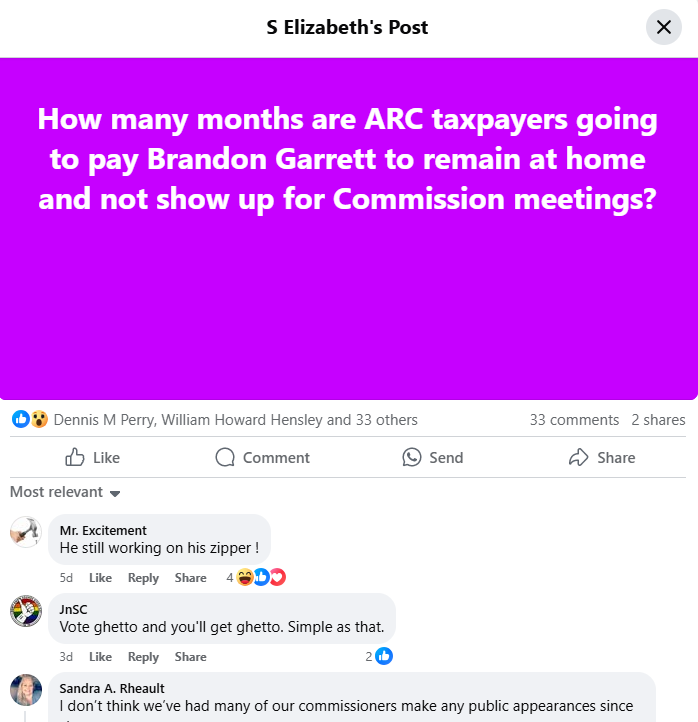Reply to JnSC's comment
The width and height of the screenshot is (698, 722).
pyautogui.click(x=143, y=657)
